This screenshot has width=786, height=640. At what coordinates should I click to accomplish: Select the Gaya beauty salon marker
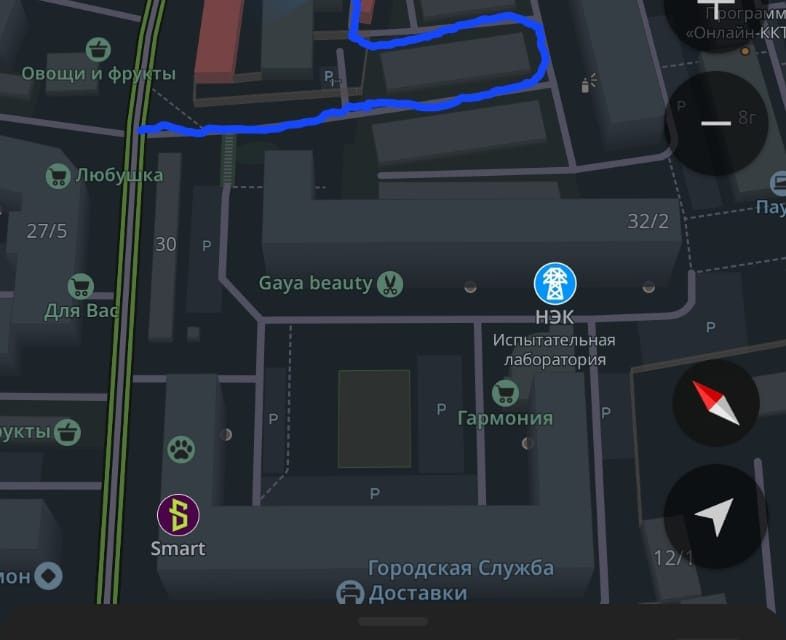click(389, 284)
